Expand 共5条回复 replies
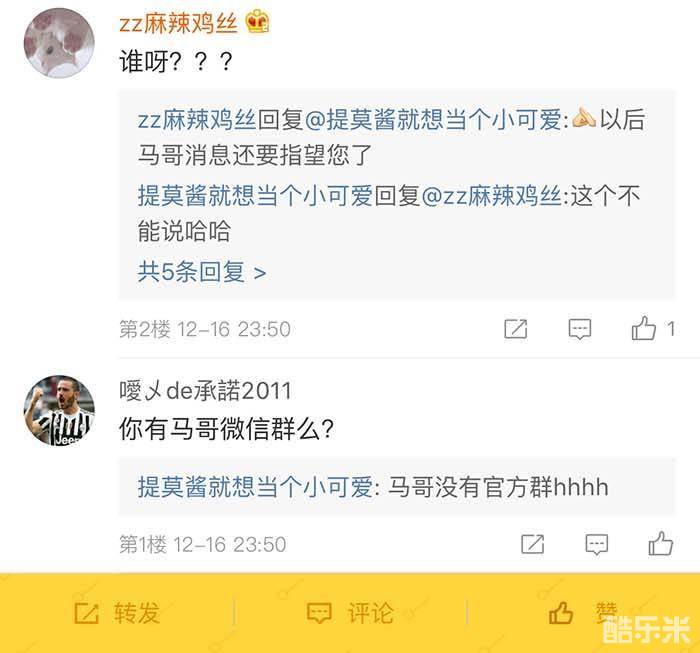This screenshot has height=653, width=700. (201, 272)
